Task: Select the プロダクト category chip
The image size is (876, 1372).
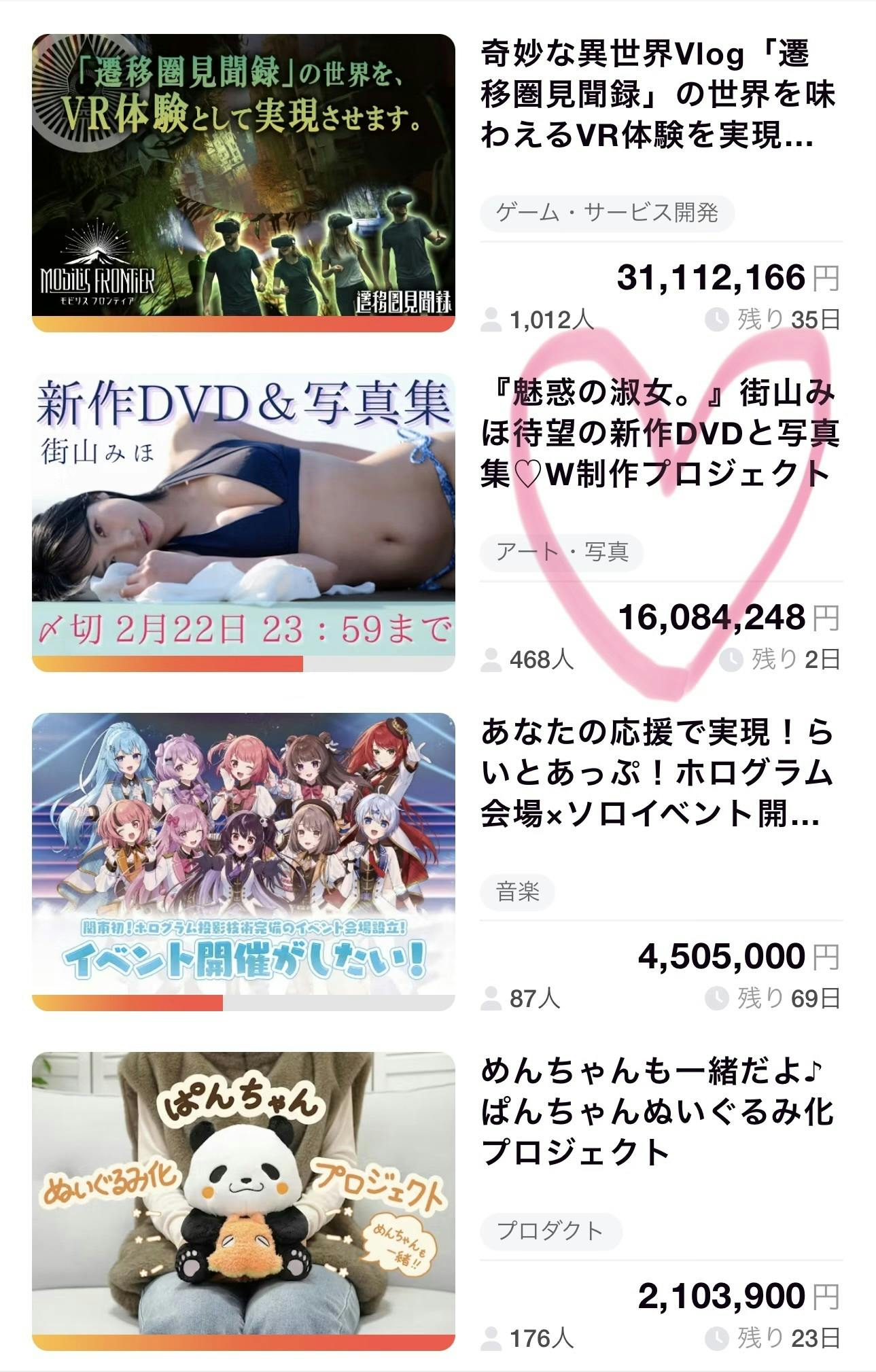Action: click(x=550, y=1231)
